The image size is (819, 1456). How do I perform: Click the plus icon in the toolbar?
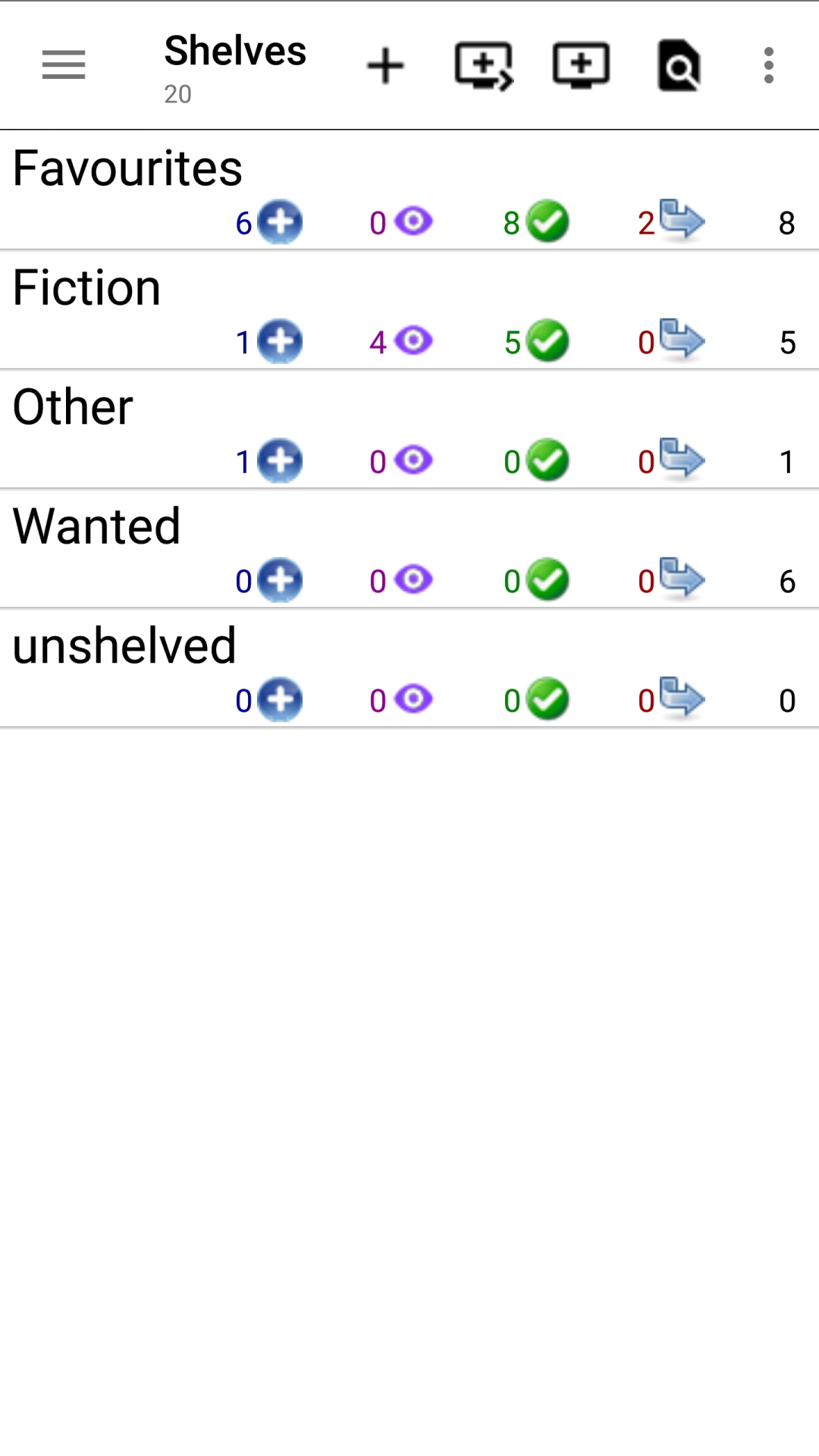point(385,65)
